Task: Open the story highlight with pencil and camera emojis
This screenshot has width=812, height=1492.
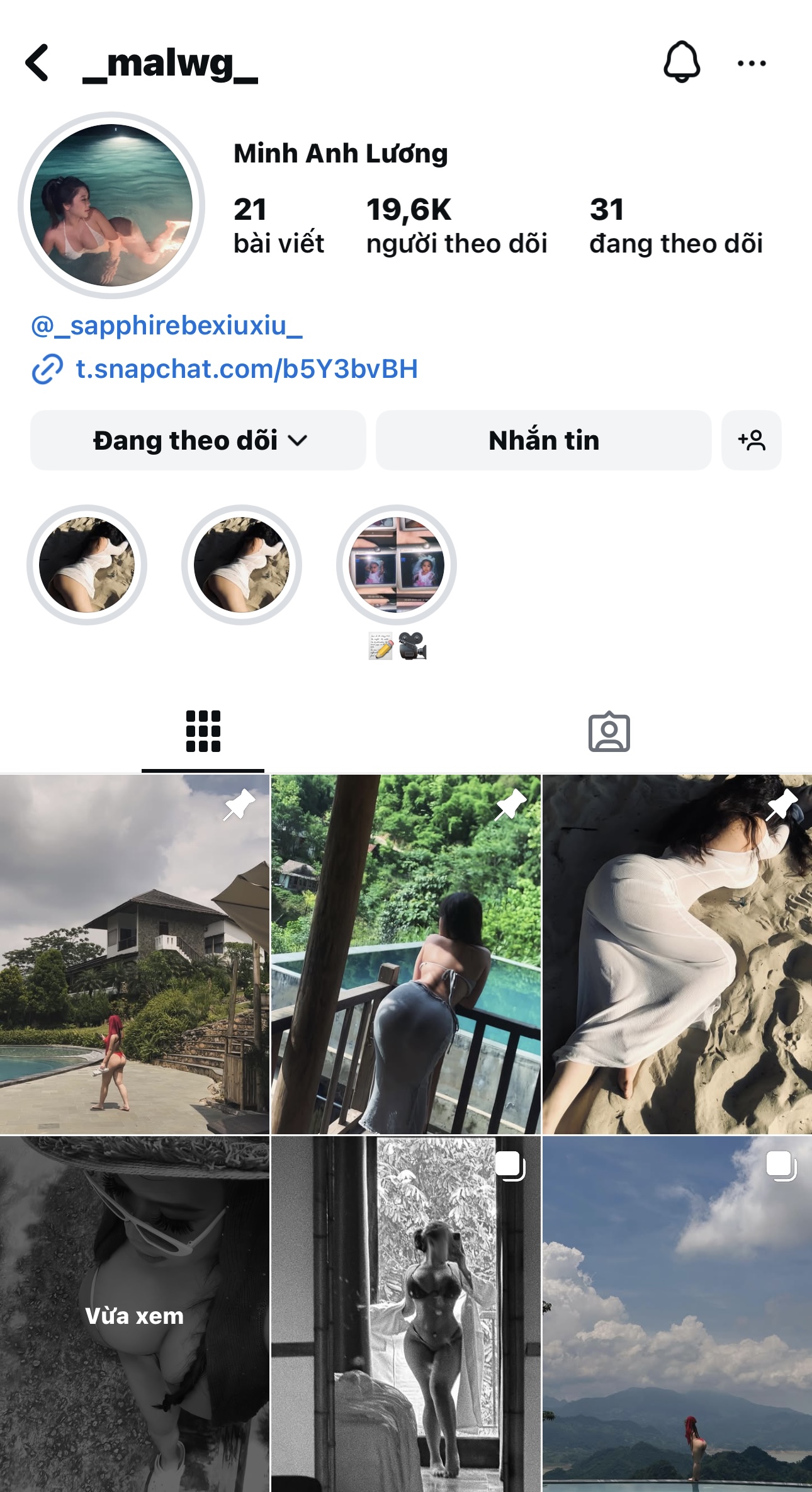Action: coord(397,565)
